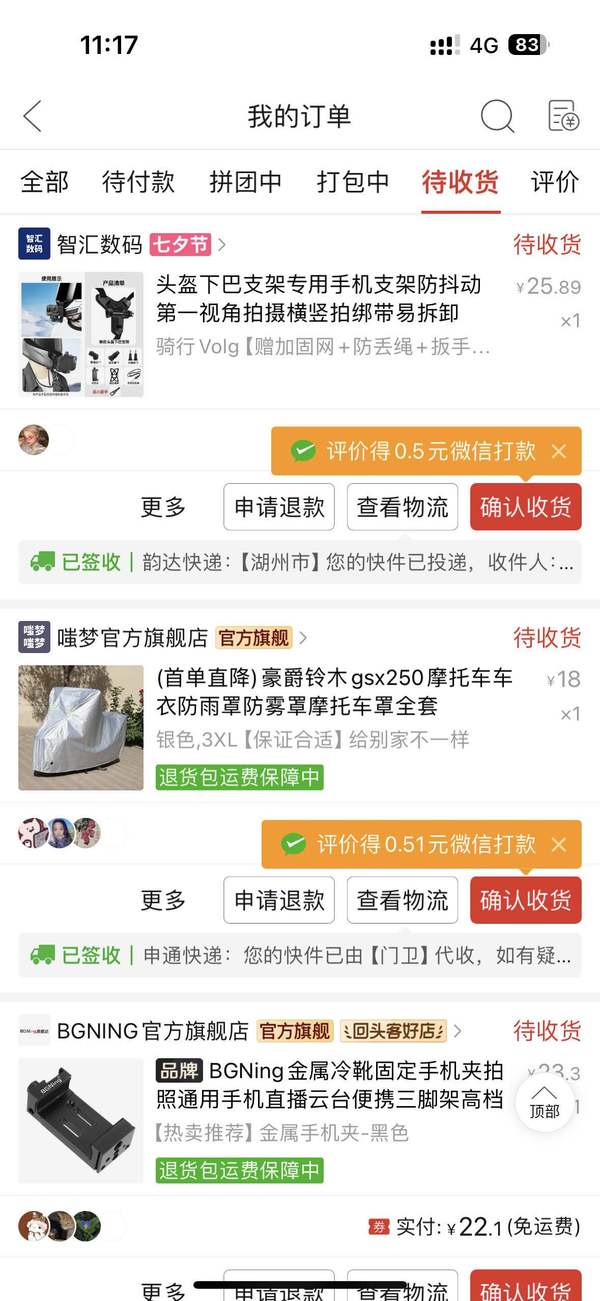Viewport: 600px width, 1301px height.
Task: View logistics for the 智汇数码 order
Action: [x=402, y=507]
